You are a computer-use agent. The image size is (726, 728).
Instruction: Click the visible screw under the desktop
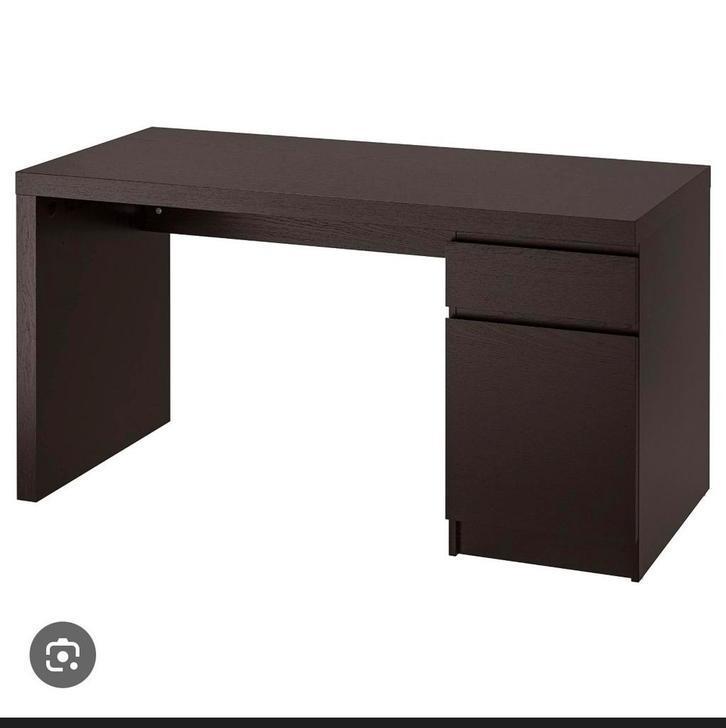click(158, 211)
